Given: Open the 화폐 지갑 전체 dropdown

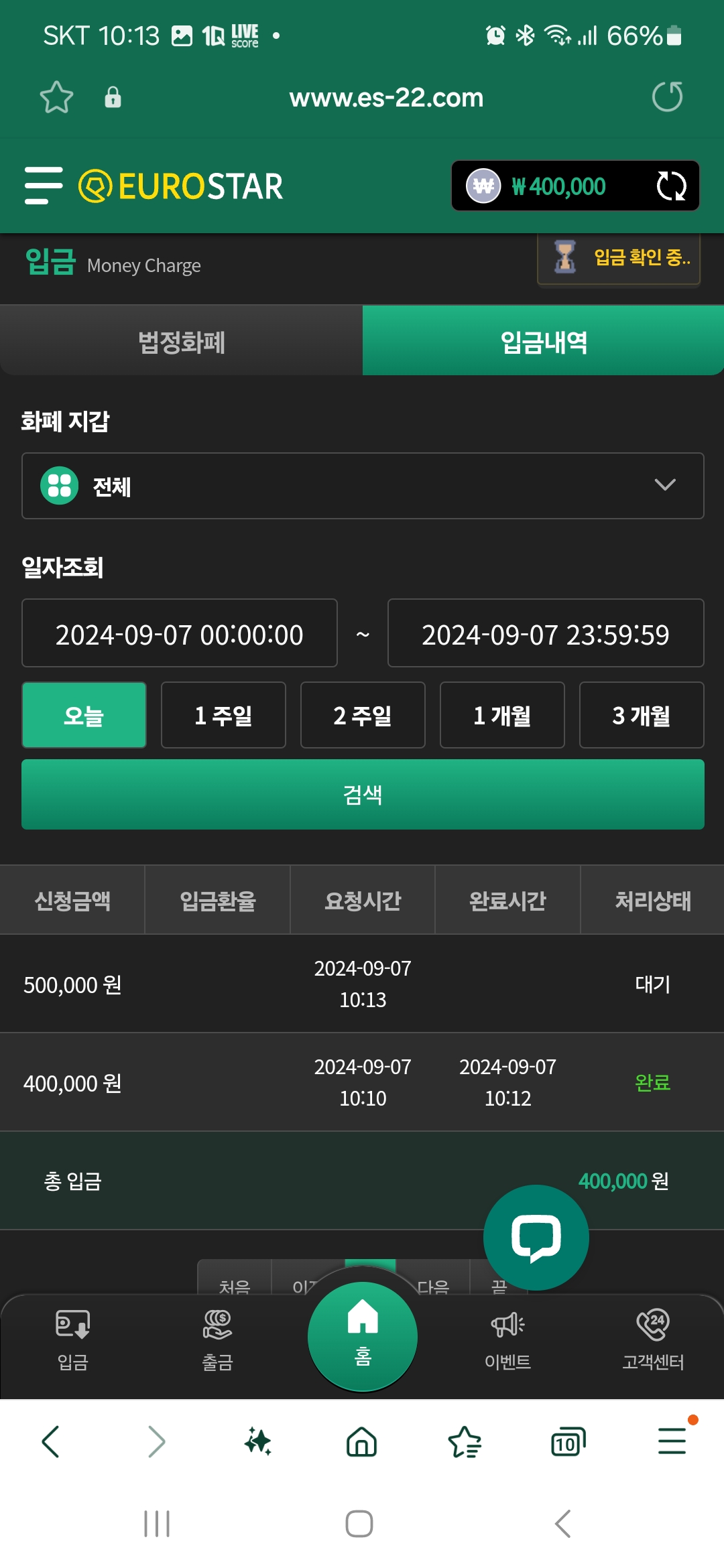Looking at the screenshot, I should point(363,486).
